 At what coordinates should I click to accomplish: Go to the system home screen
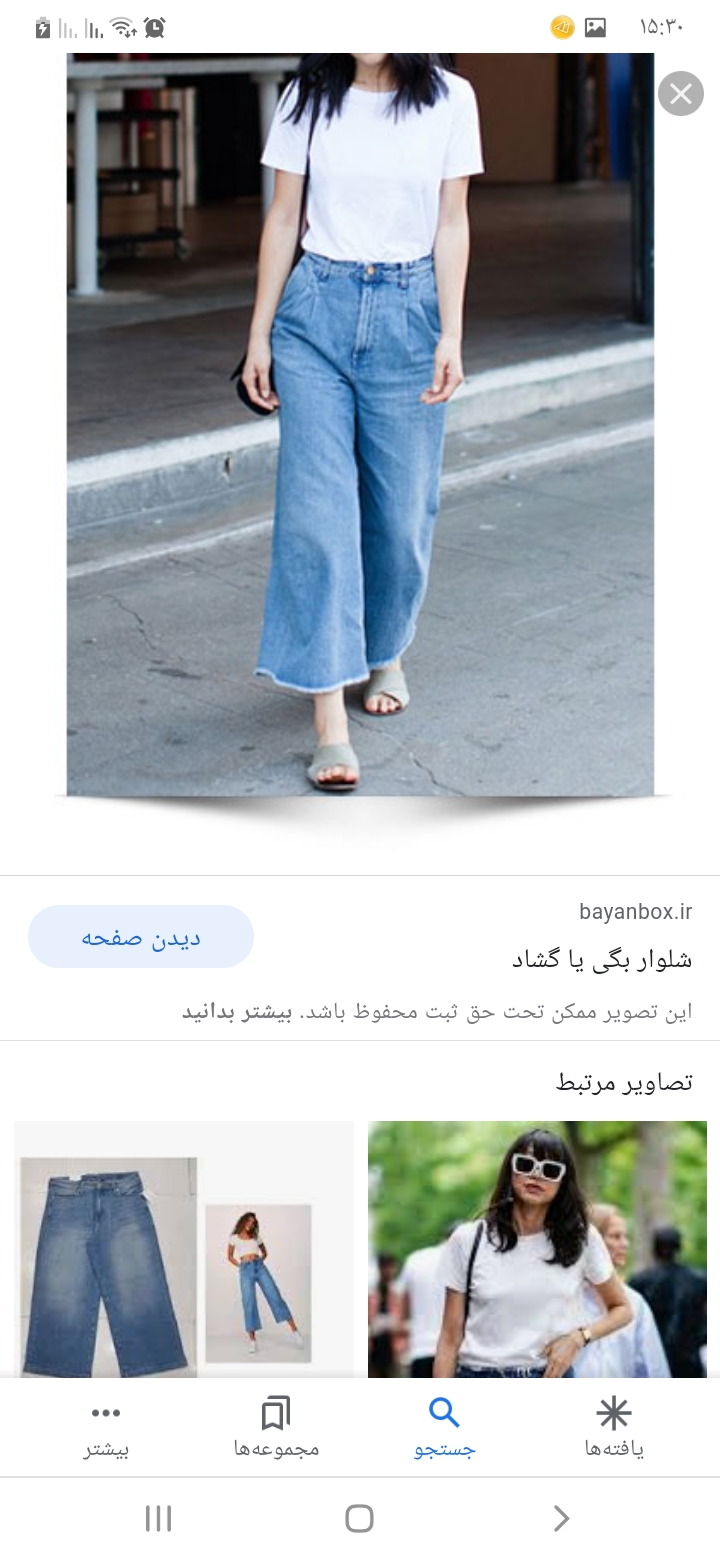(x=359, y=1518)
